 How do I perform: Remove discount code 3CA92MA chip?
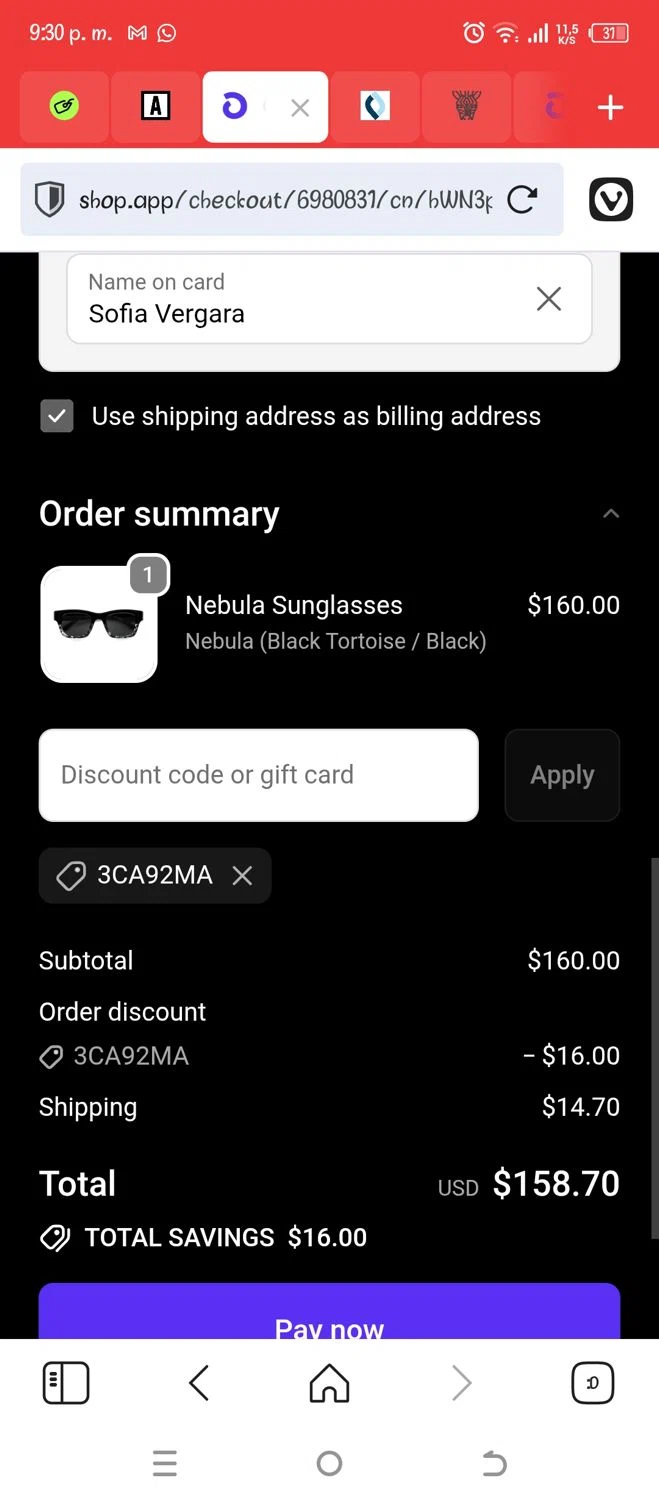click(x=242, y=876)
